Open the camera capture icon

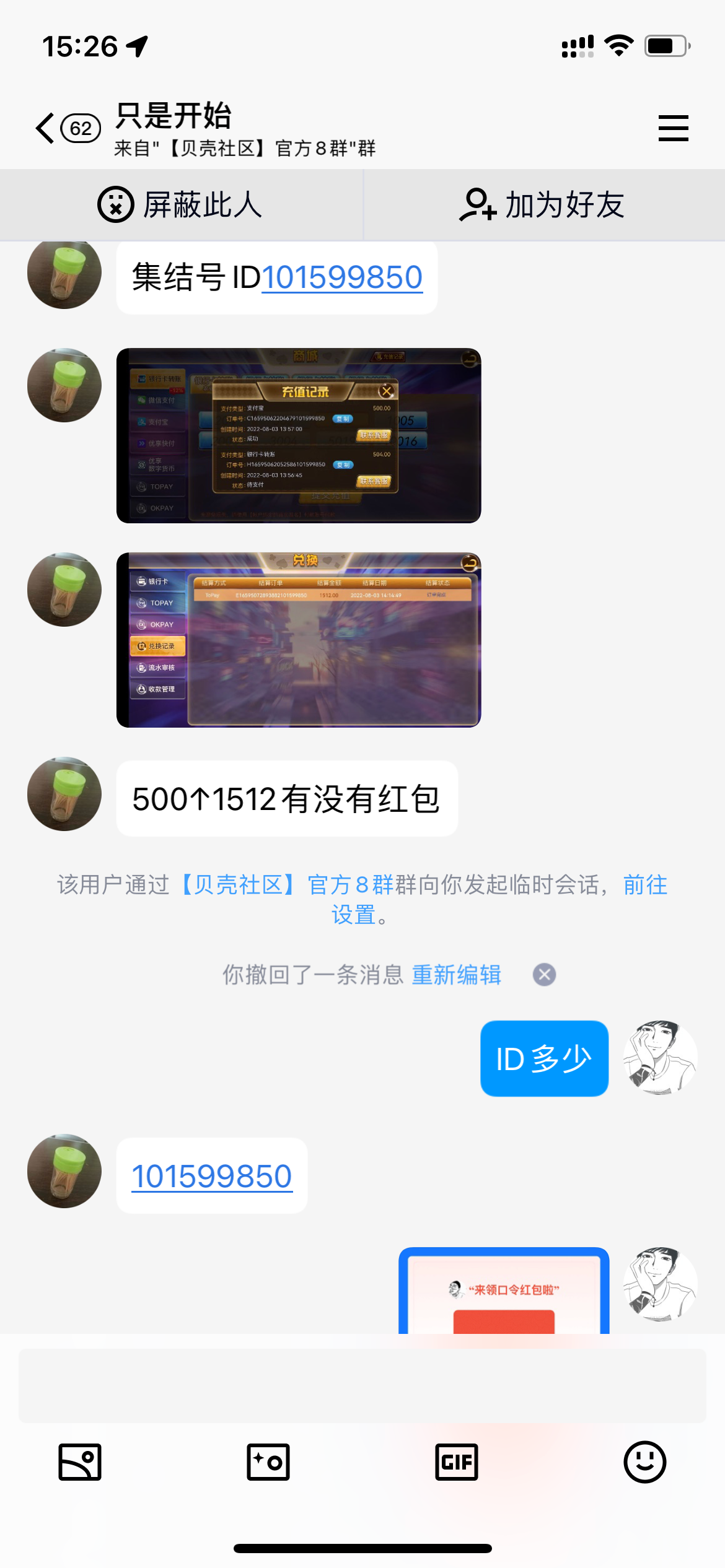point(268,1462)
